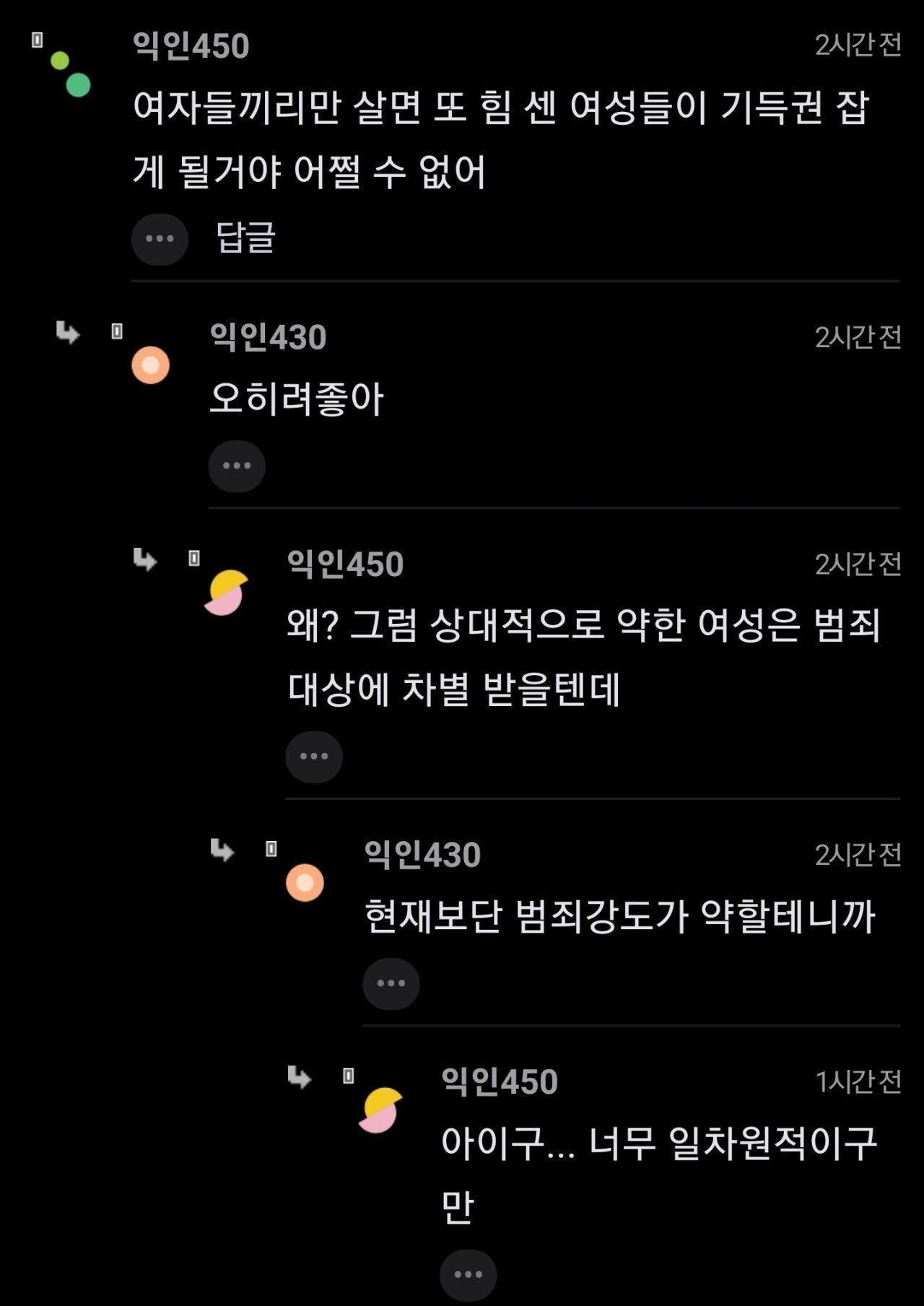Open the options menu under the 기득권 comment
Image resolution: width=924 pixels, height=1306 pixels.
160,239
